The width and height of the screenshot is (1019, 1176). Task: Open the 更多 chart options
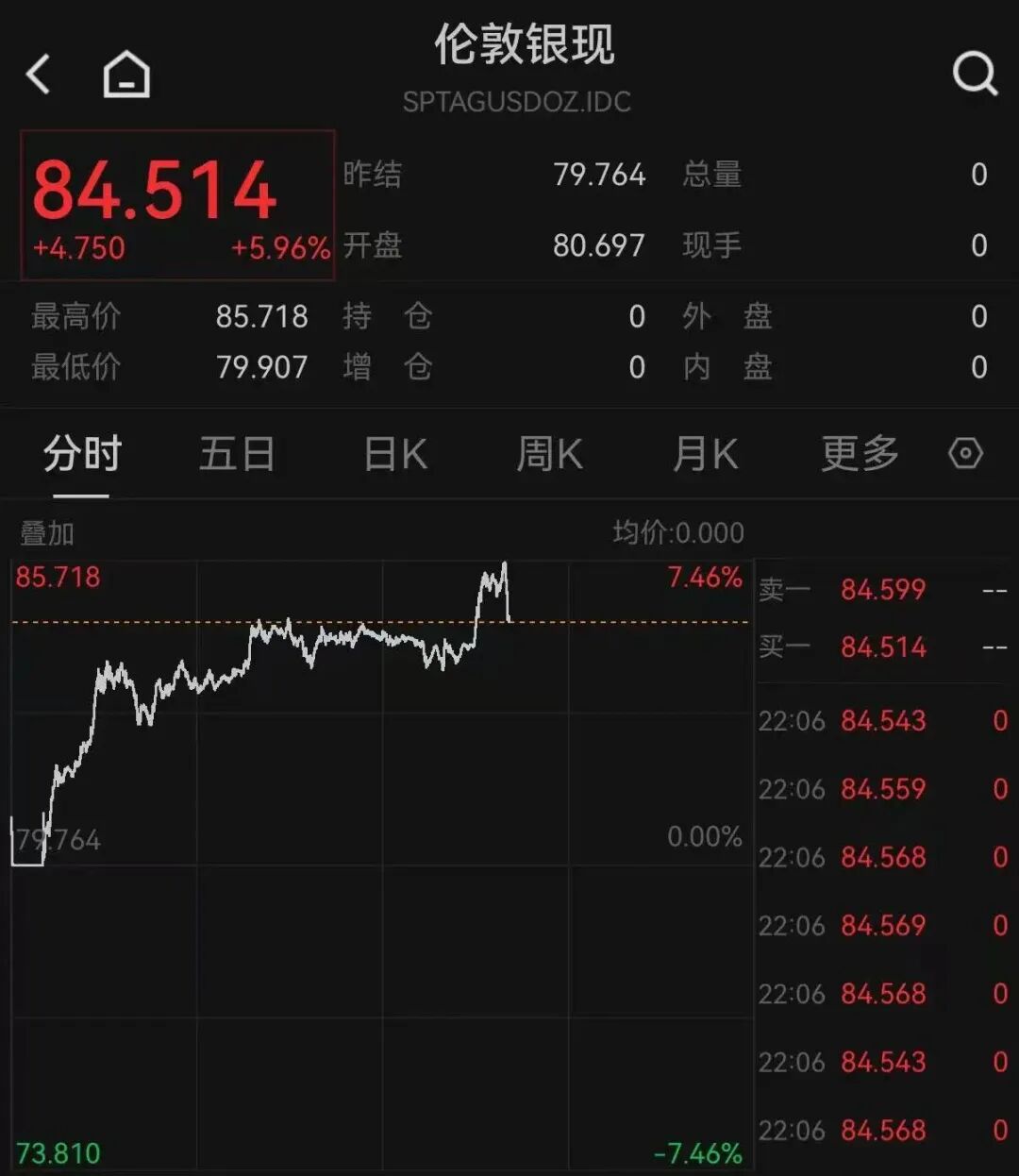(860, 455)
